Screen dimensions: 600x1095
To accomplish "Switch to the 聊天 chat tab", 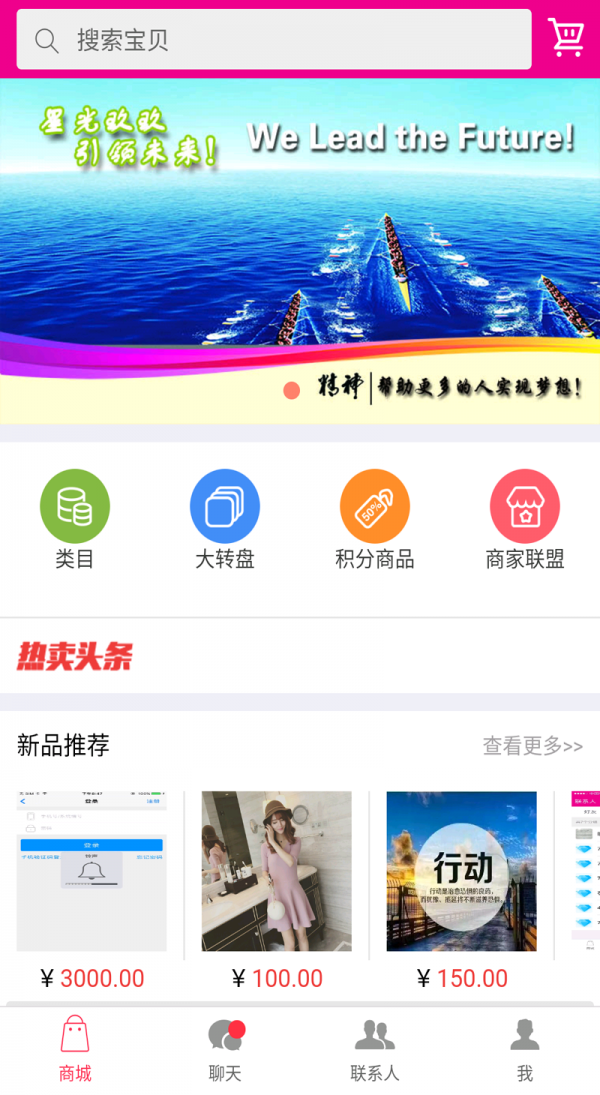I will [x=225, y=1048].
